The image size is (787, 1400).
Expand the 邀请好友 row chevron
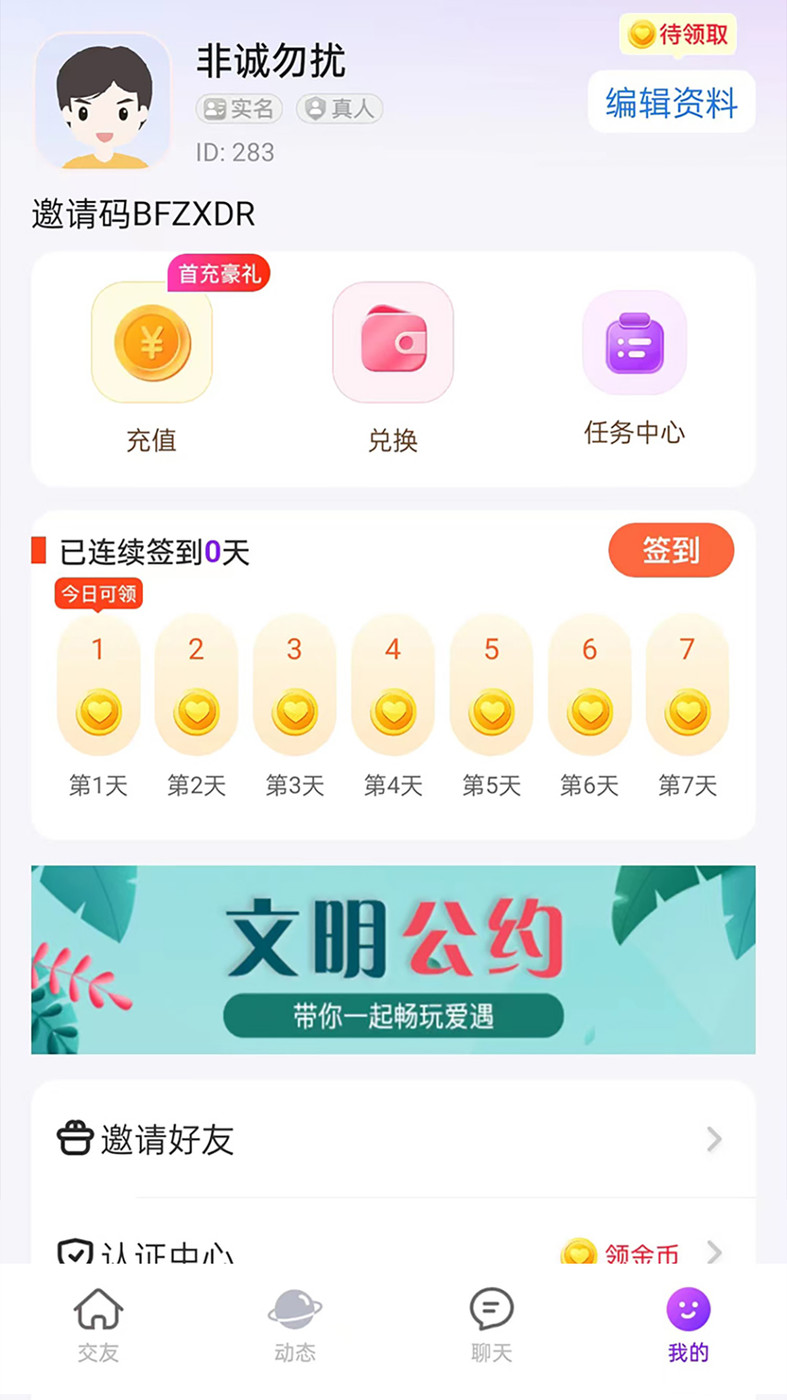[713, 1139]
